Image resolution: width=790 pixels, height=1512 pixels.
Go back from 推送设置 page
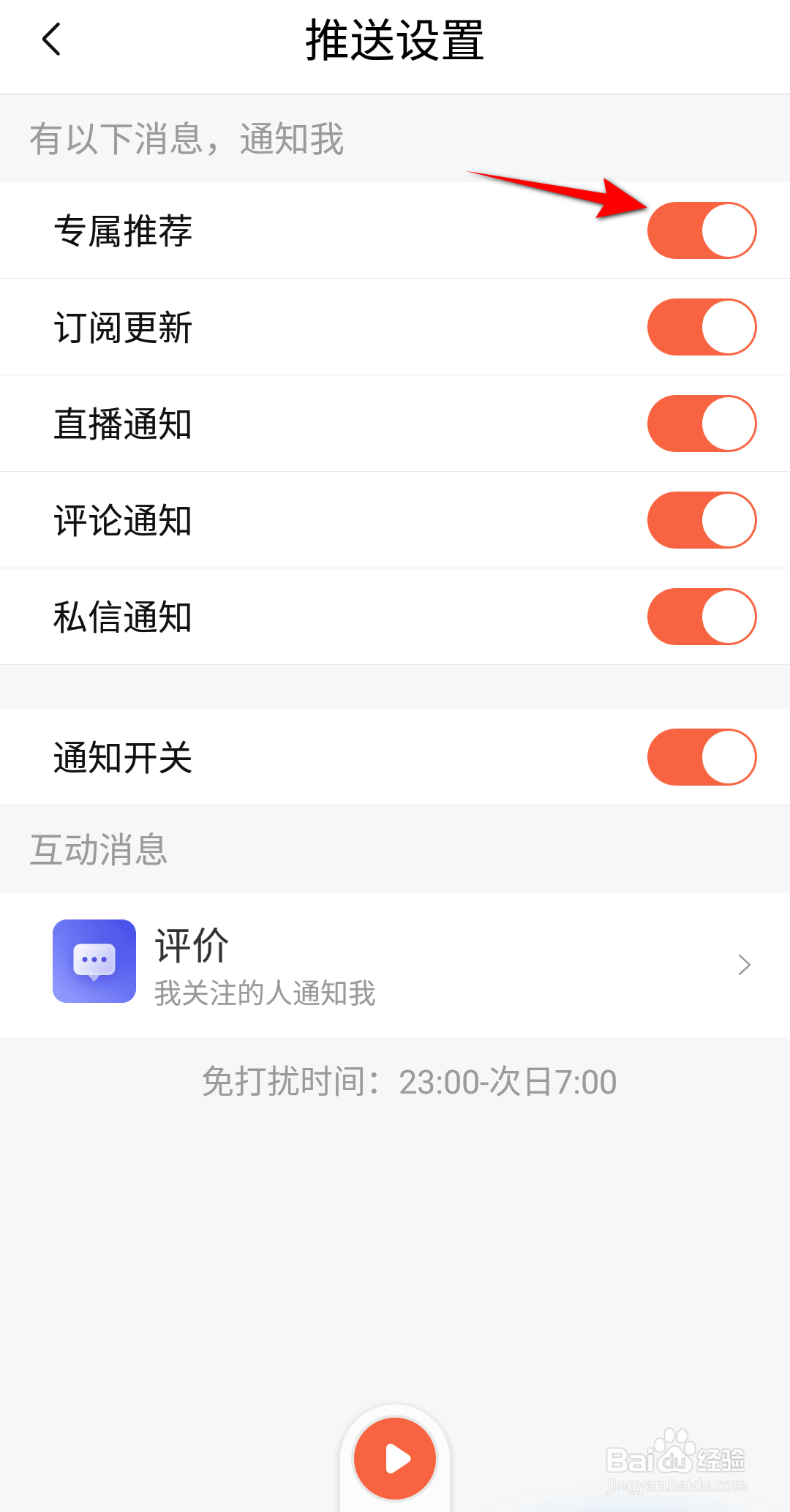pyautogui.click(x=51, y=40)
